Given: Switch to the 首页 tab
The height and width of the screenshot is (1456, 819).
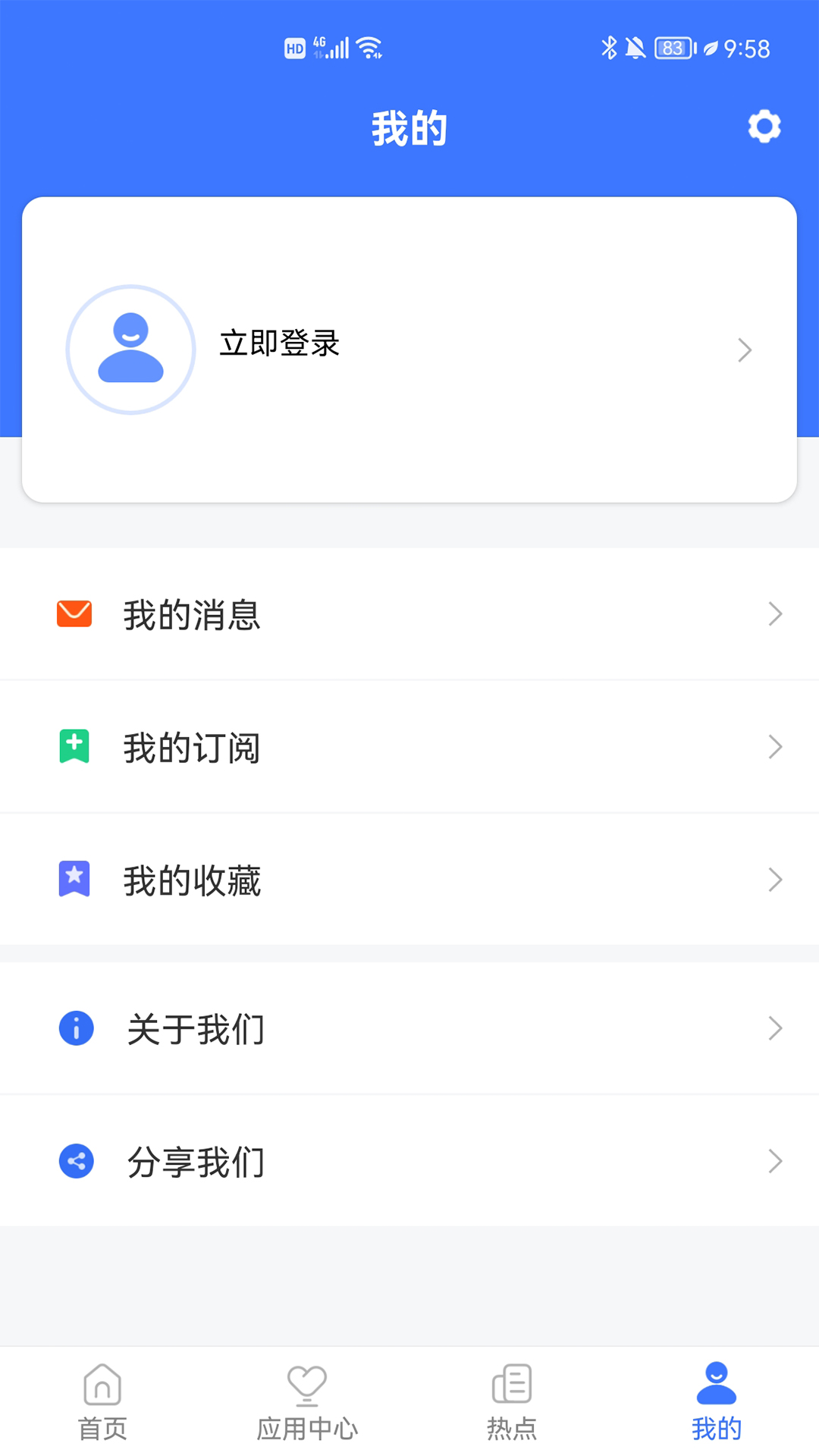Looking at the screenshot, I should click(102, 1402).
